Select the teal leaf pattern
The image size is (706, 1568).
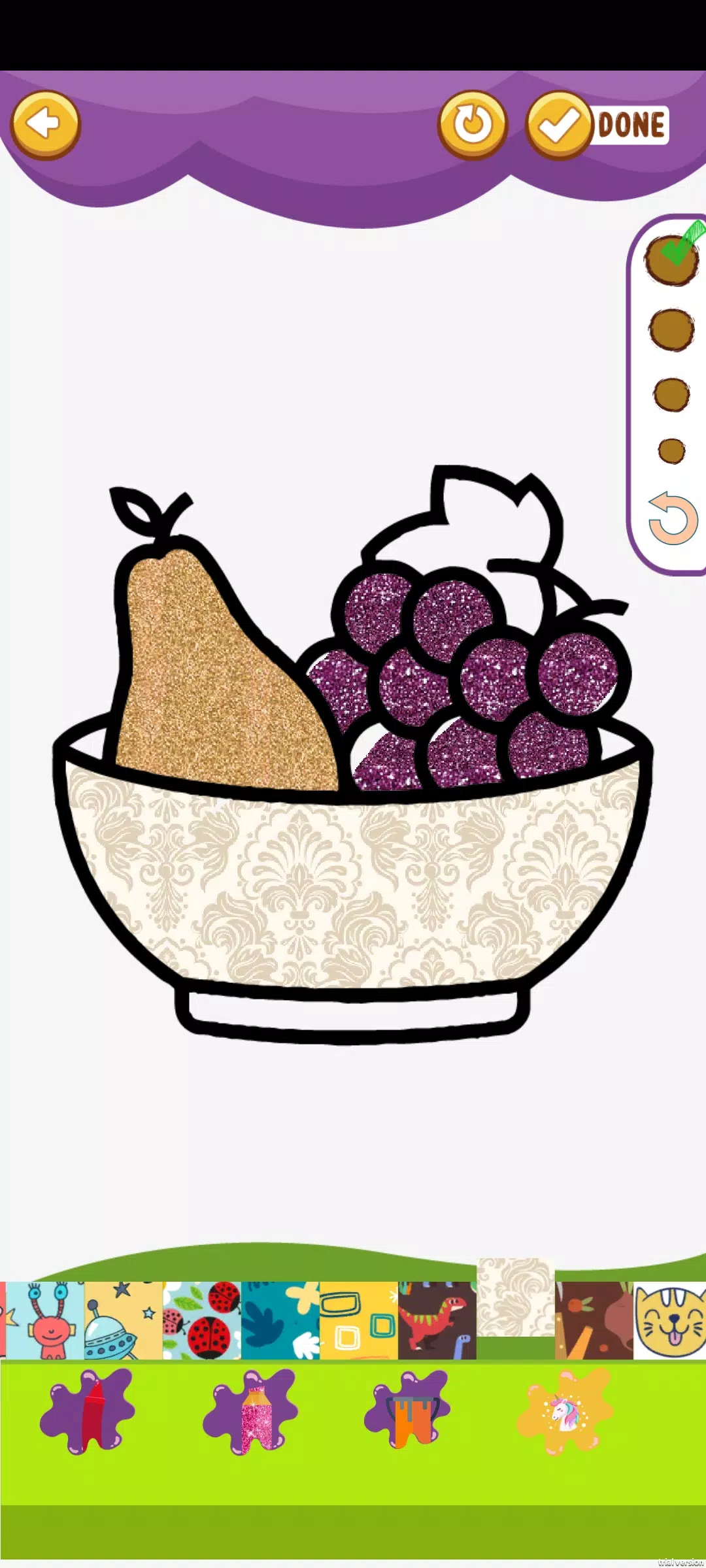tap(280, 1320)
